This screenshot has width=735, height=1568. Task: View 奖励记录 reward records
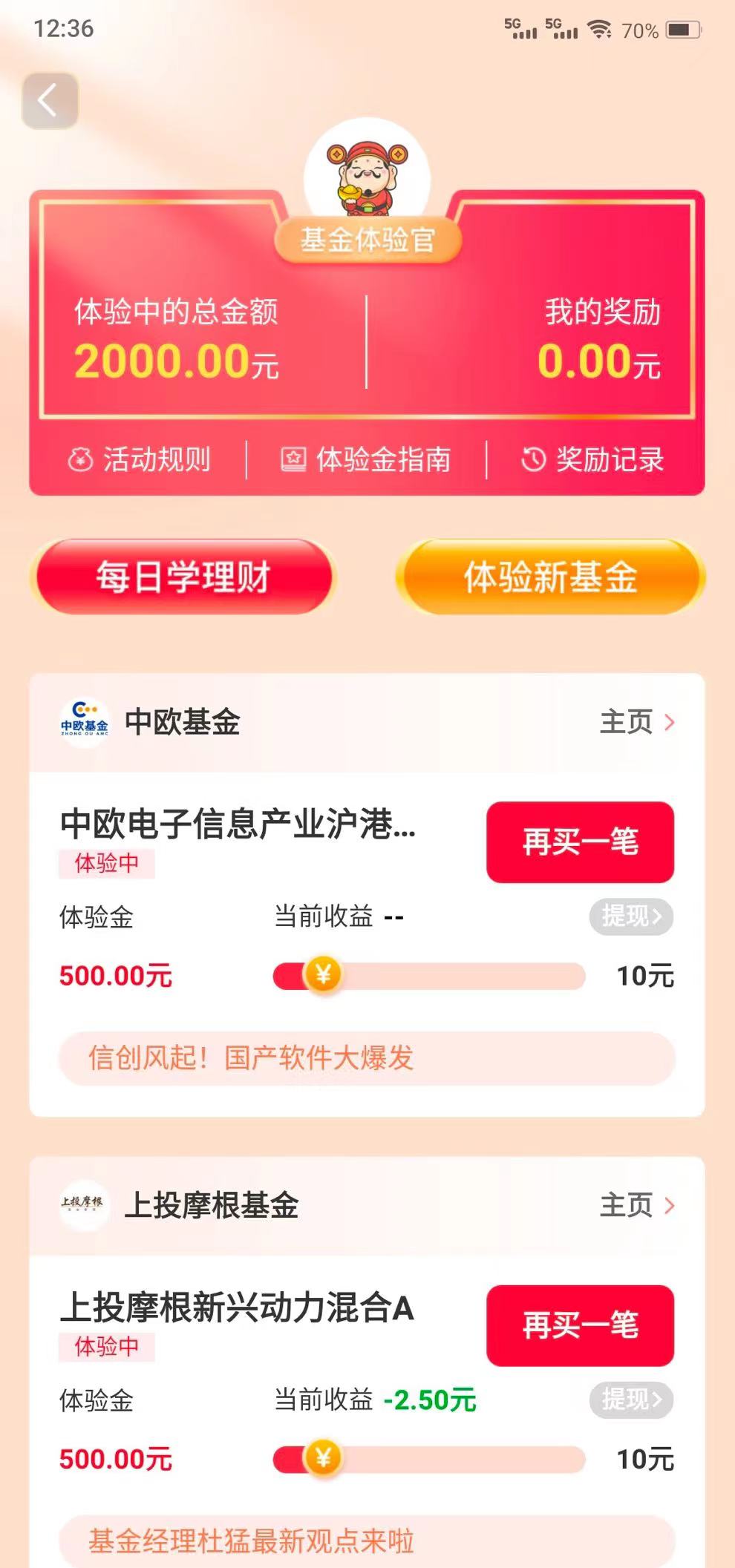click(x=592, y=460)
